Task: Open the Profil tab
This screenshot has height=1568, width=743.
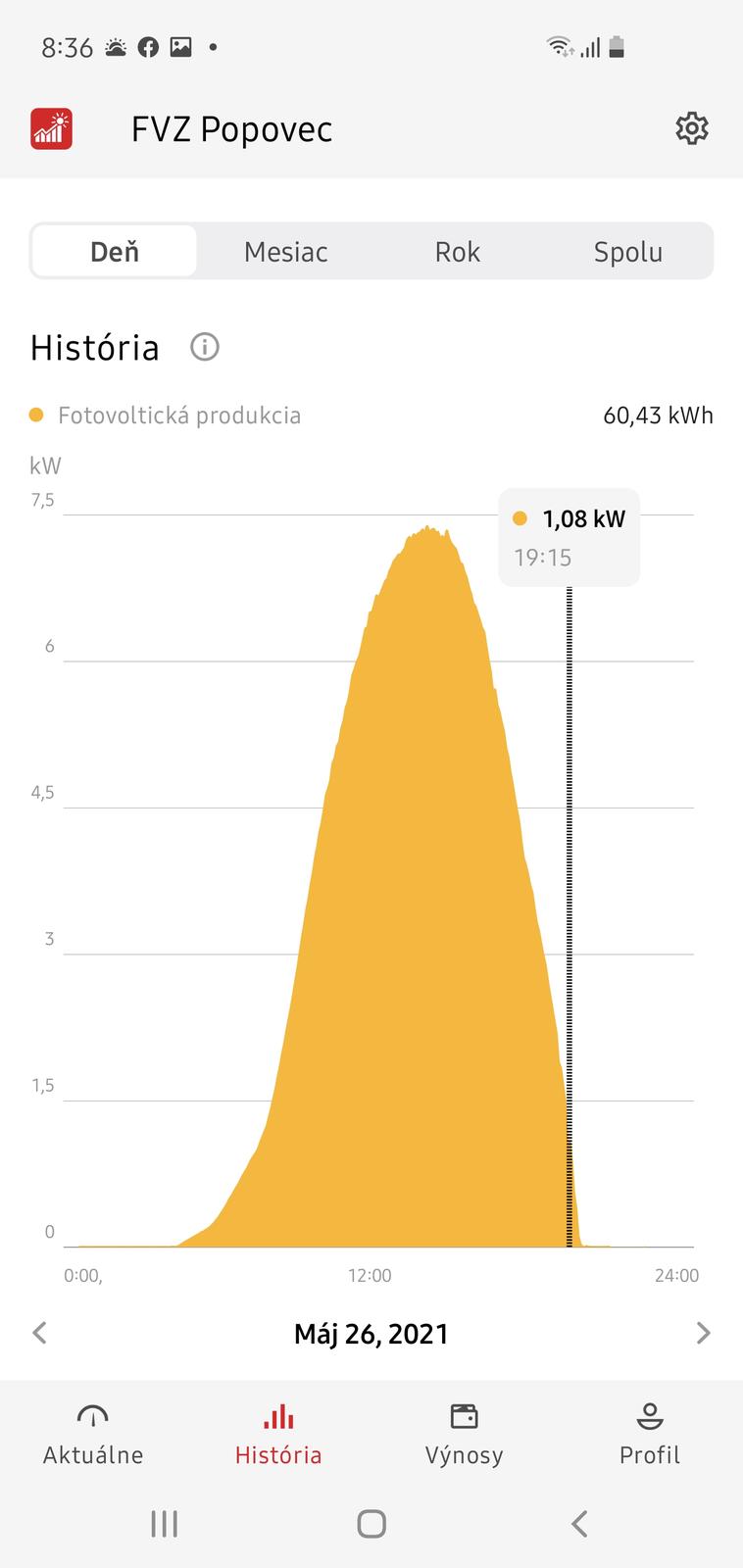Action: pyautogui.click(x=649, y=1435)
